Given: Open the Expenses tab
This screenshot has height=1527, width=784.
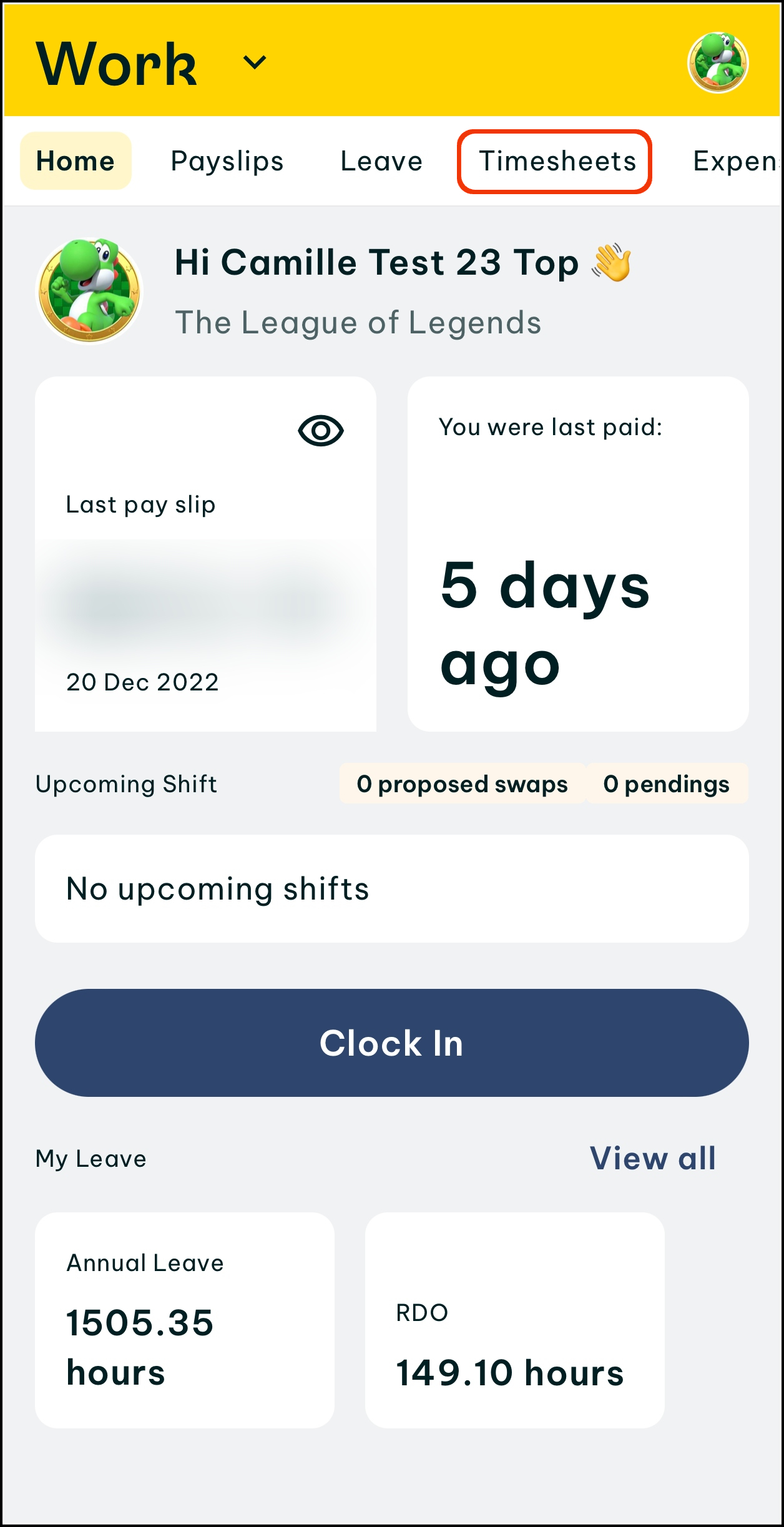Looking at the screenshot, I should click(x=737, y=161).
